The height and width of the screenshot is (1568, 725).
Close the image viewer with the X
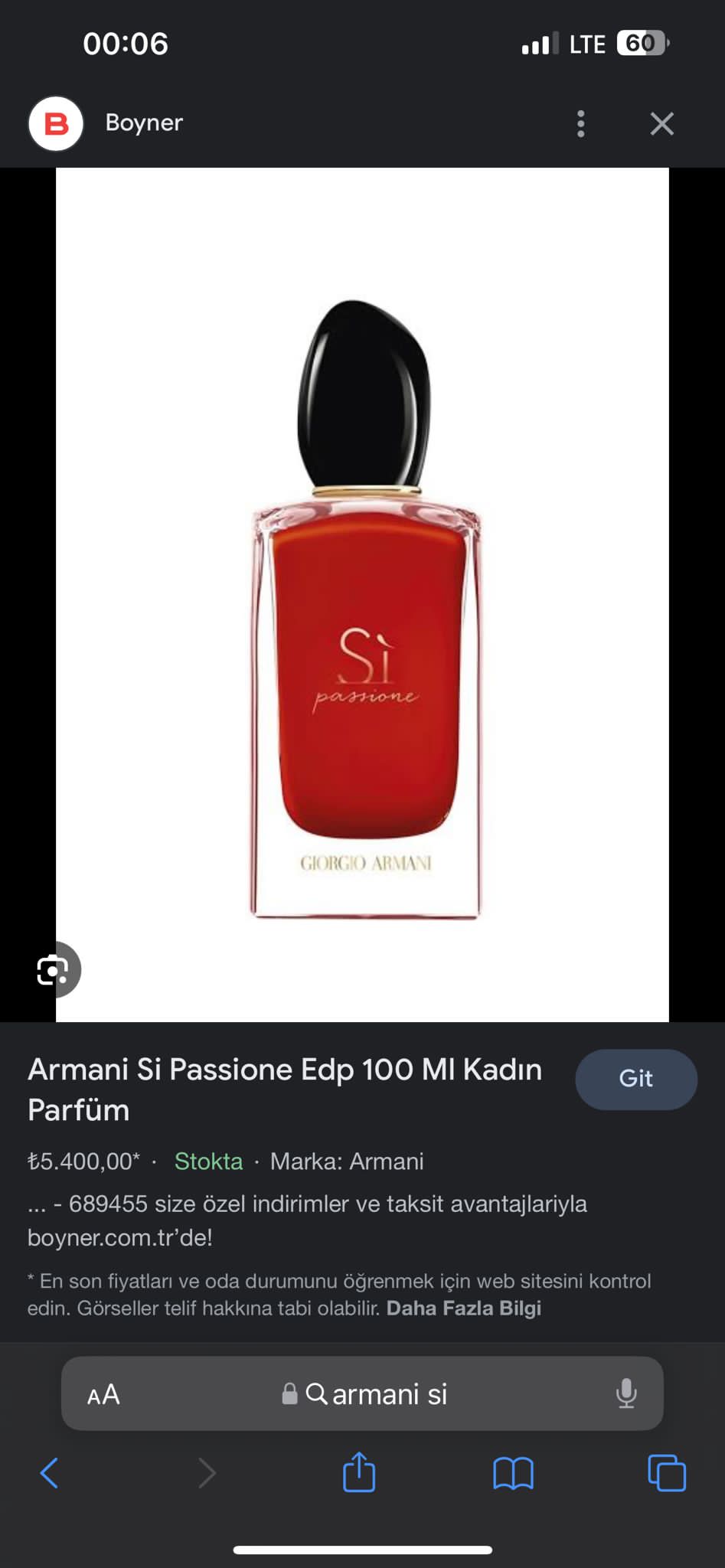(661, 123)
